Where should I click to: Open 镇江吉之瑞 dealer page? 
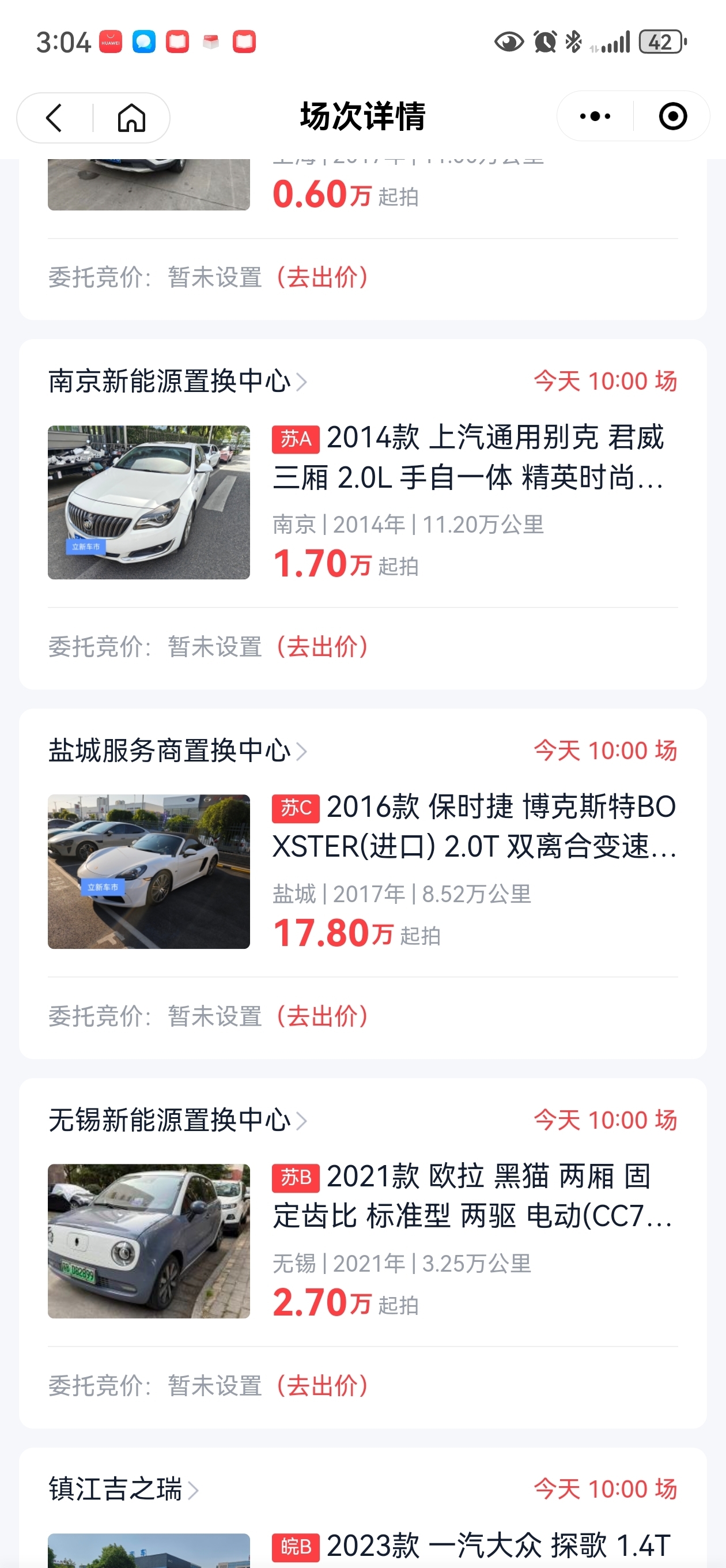point(123,1490)
